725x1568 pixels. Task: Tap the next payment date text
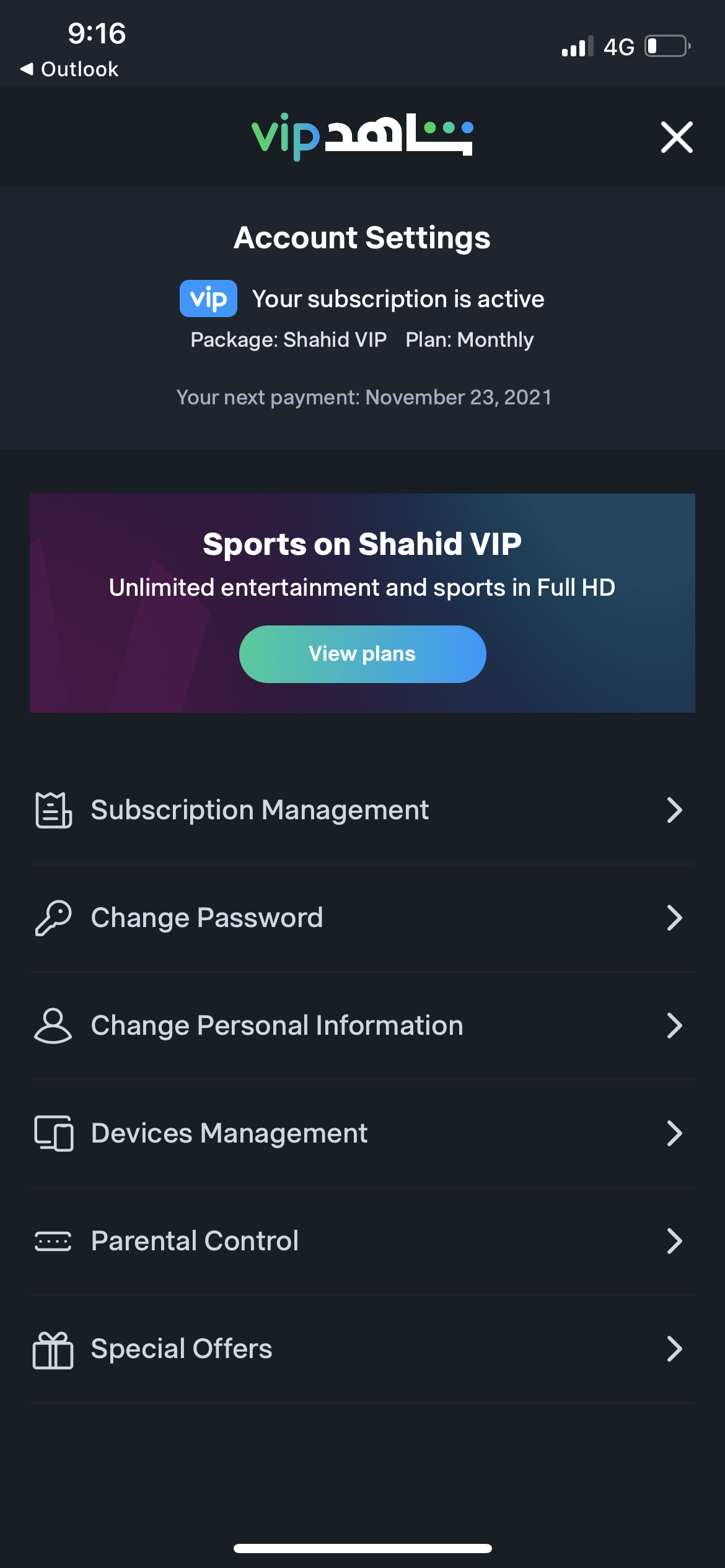pyautogui.click(x=362, y=397)
